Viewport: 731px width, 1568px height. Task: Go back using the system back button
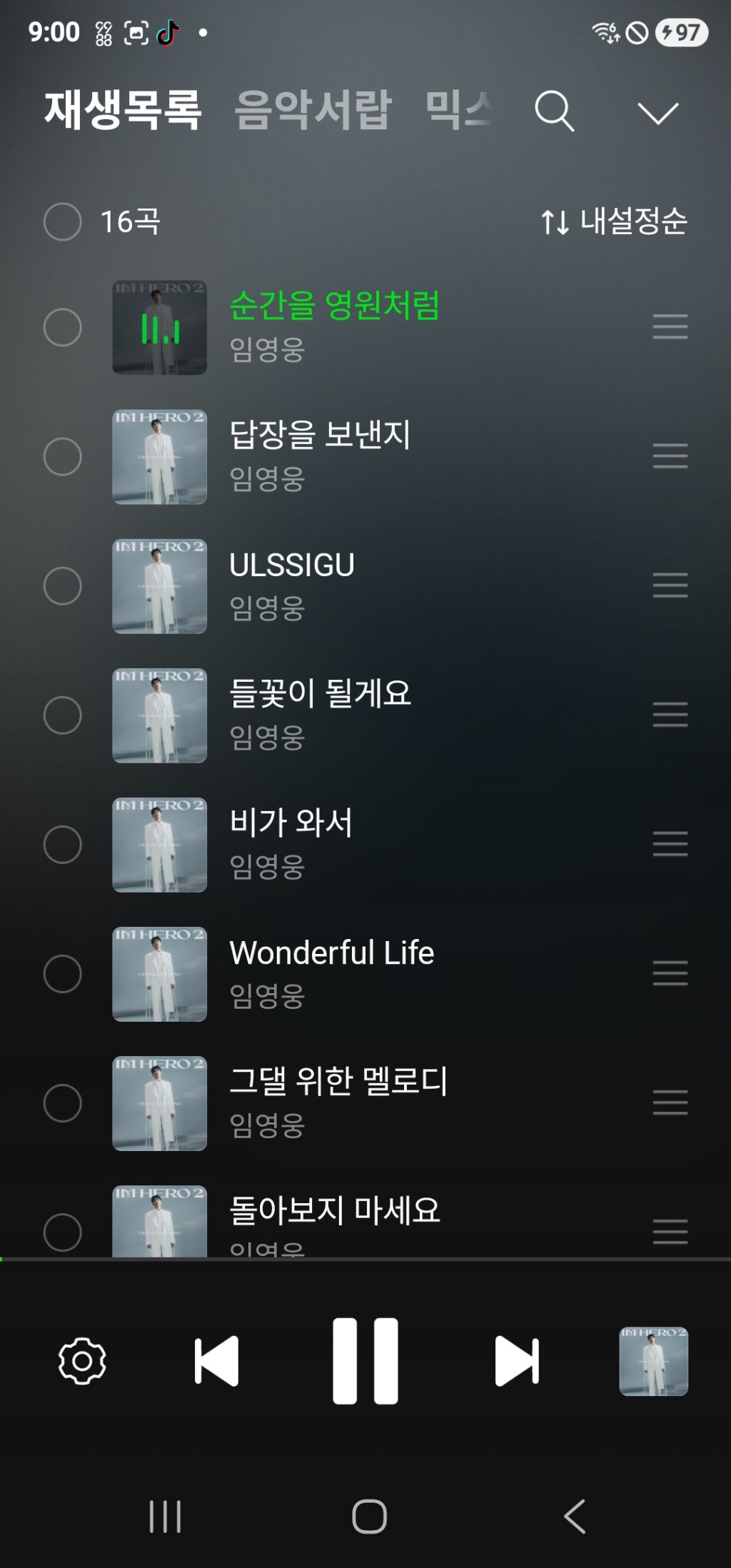tap(575, 1517)
